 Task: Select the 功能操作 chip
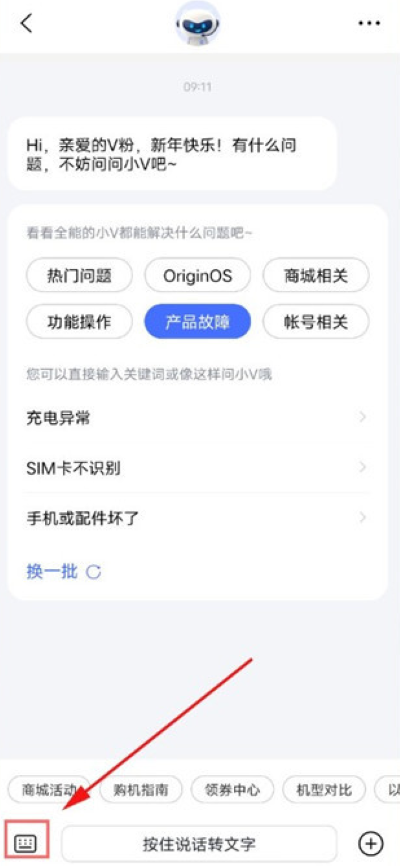coord(79,321)
